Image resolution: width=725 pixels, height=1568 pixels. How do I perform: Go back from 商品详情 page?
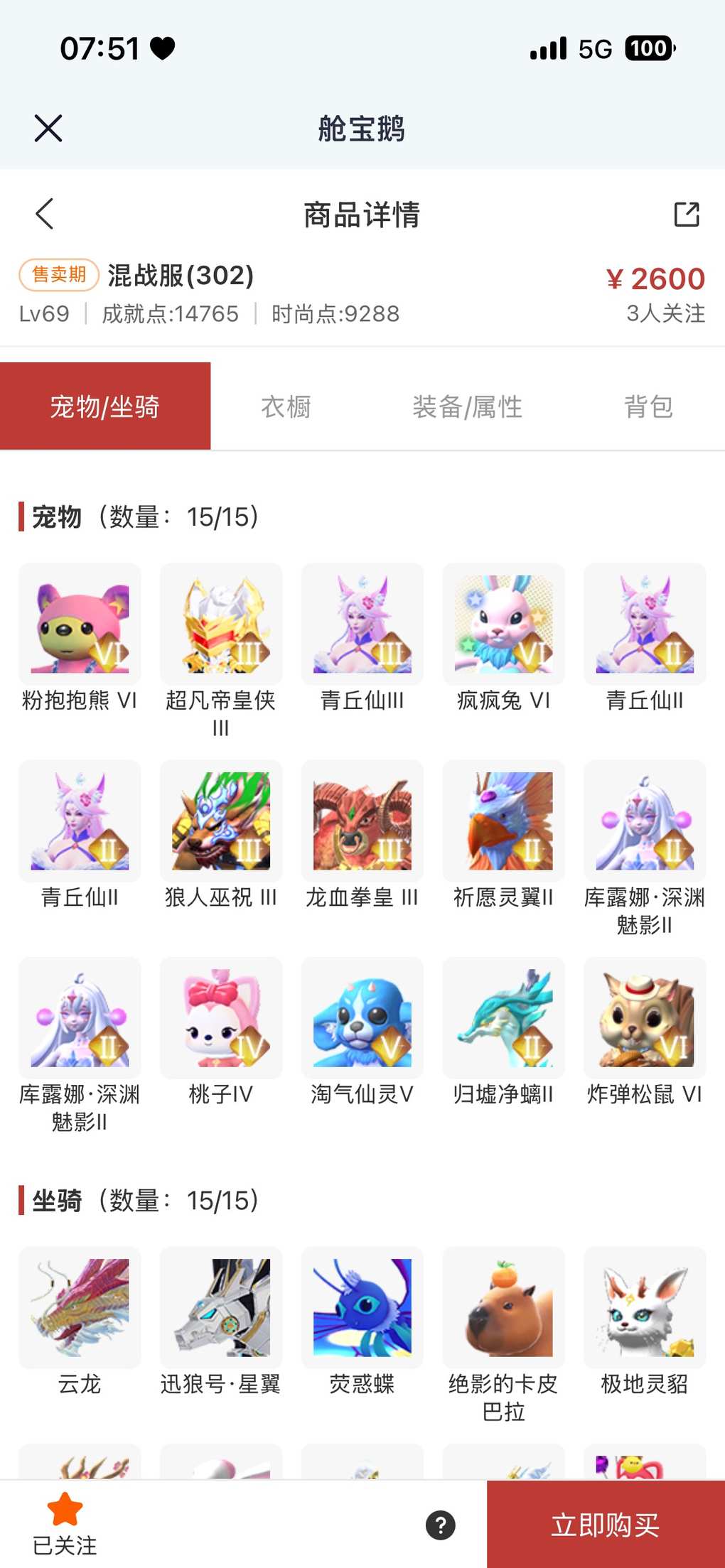(x=44, y=214)
